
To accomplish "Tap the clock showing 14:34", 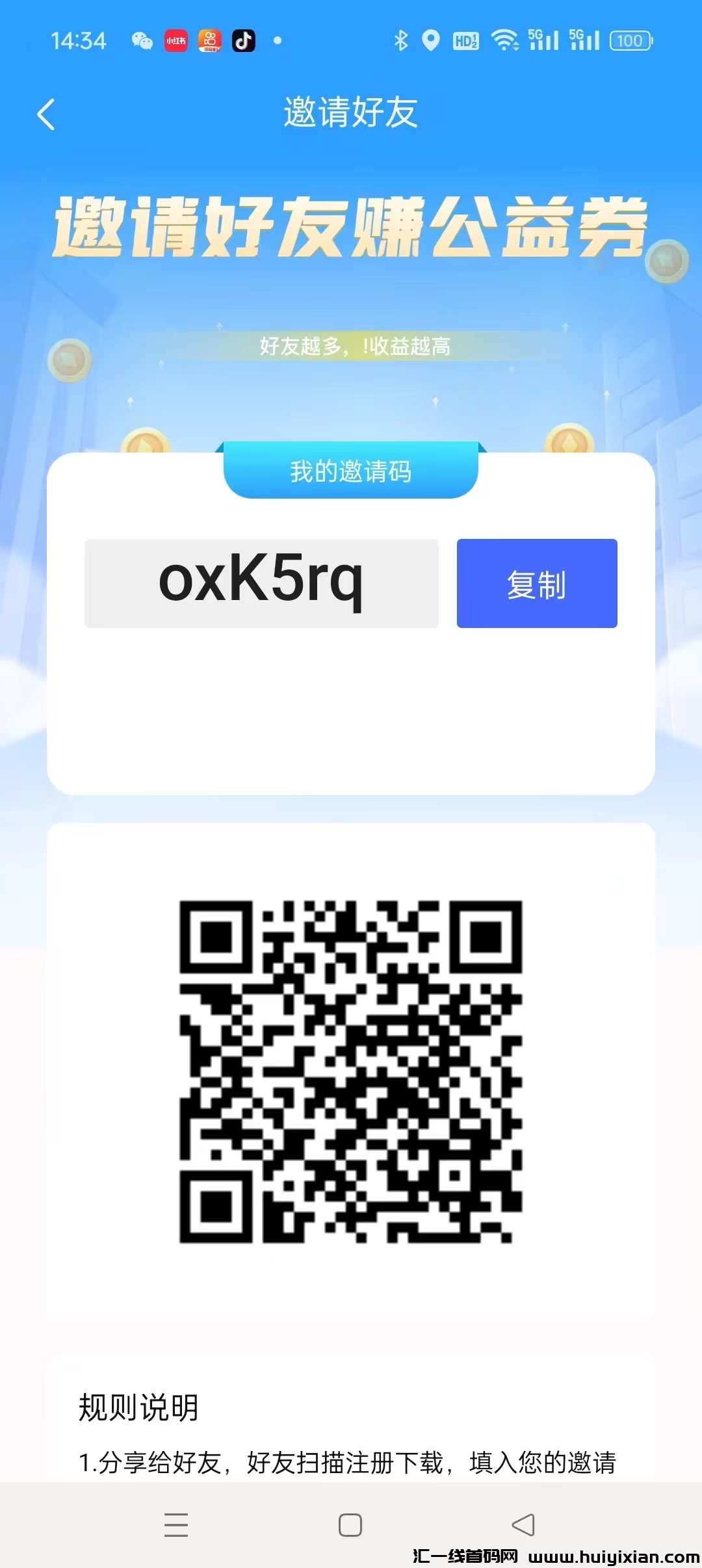I will pyautogui.click(x=79, y=41).
